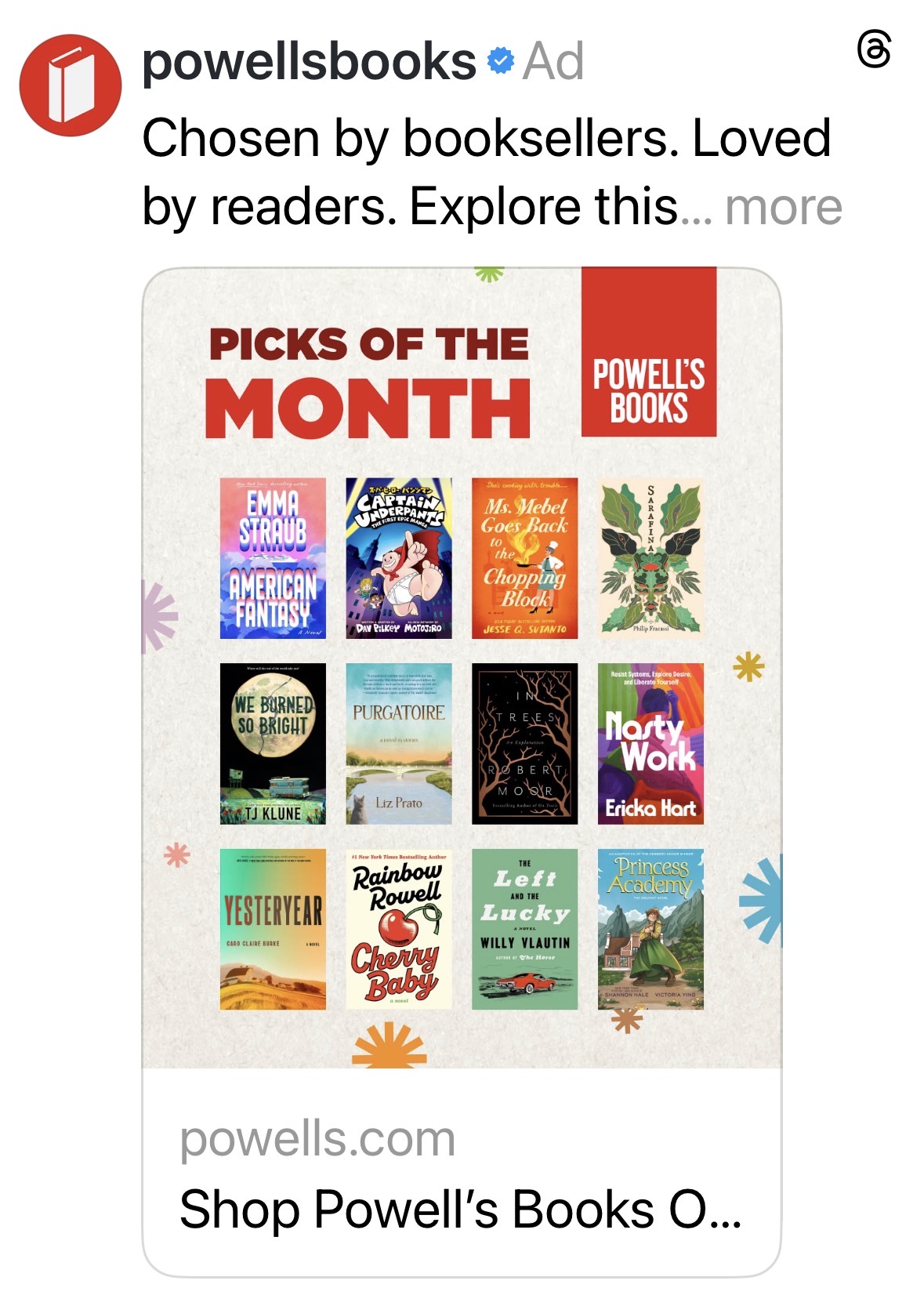Open the powellsbooks profile picture

pyautogui.click(x=71, y=85)
